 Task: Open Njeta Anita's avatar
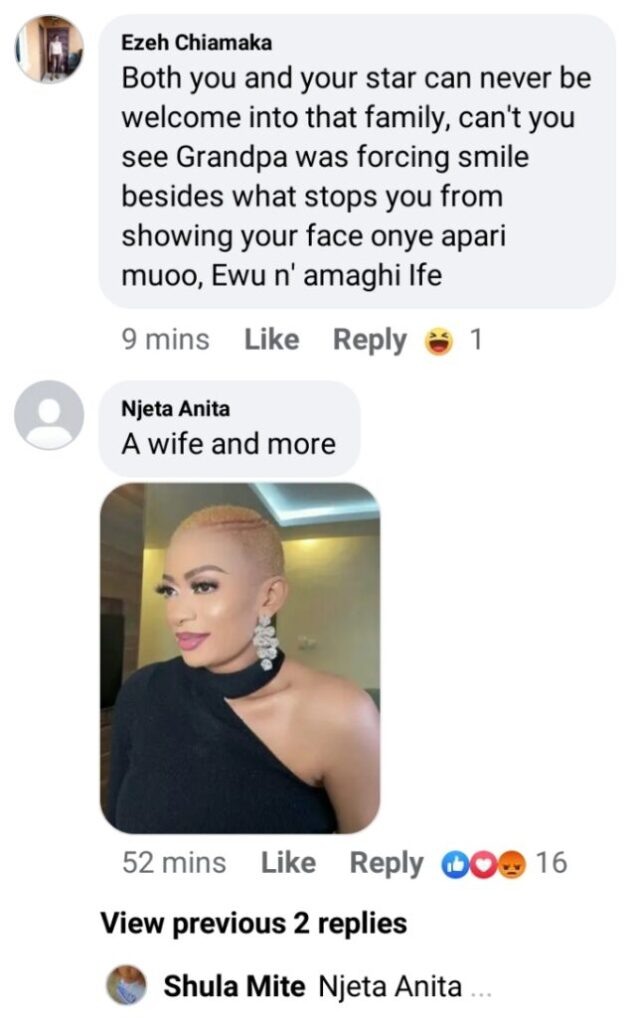(49, 415)
